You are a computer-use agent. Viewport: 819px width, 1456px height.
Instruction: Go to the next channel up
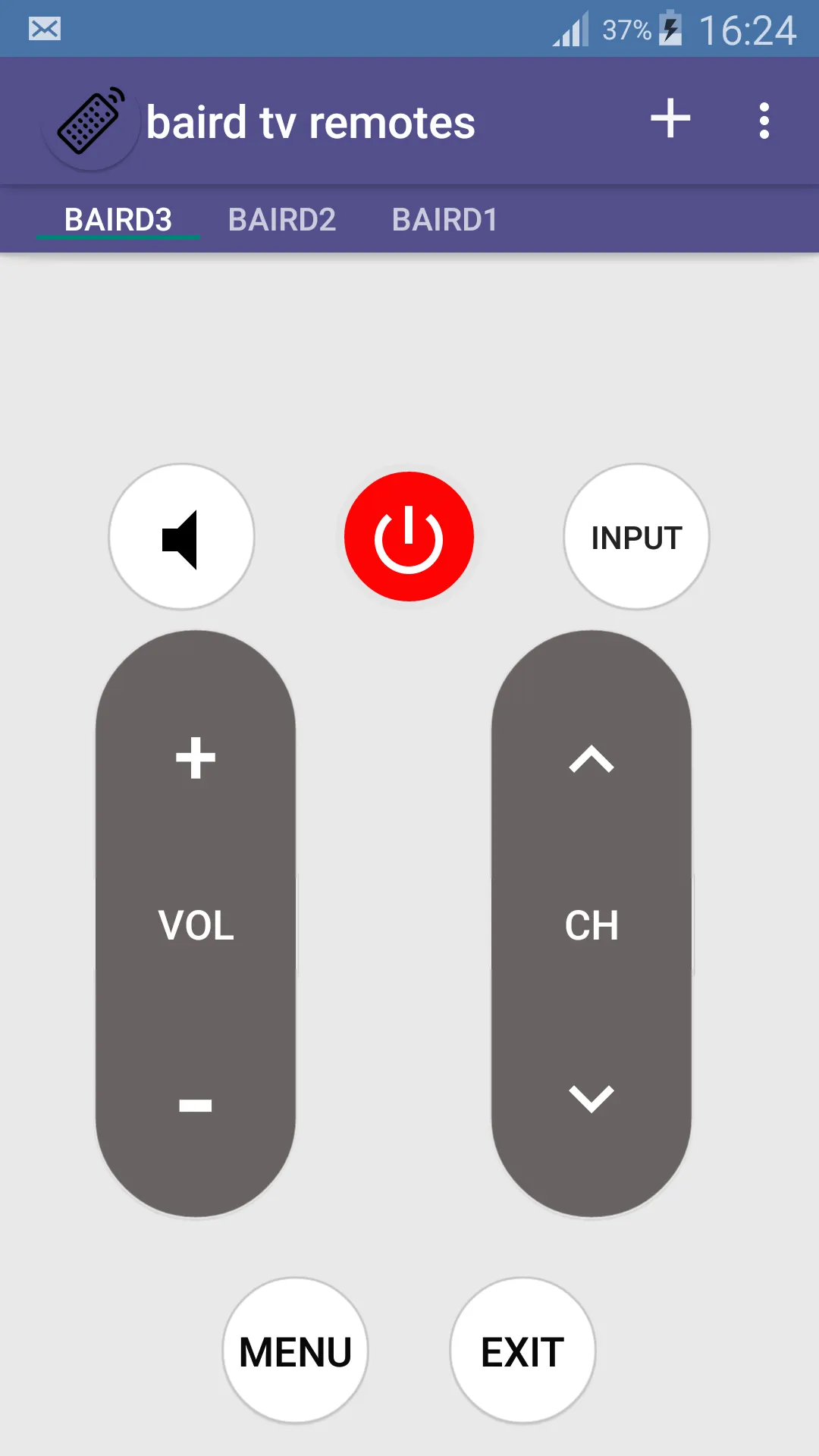point(591,759)
